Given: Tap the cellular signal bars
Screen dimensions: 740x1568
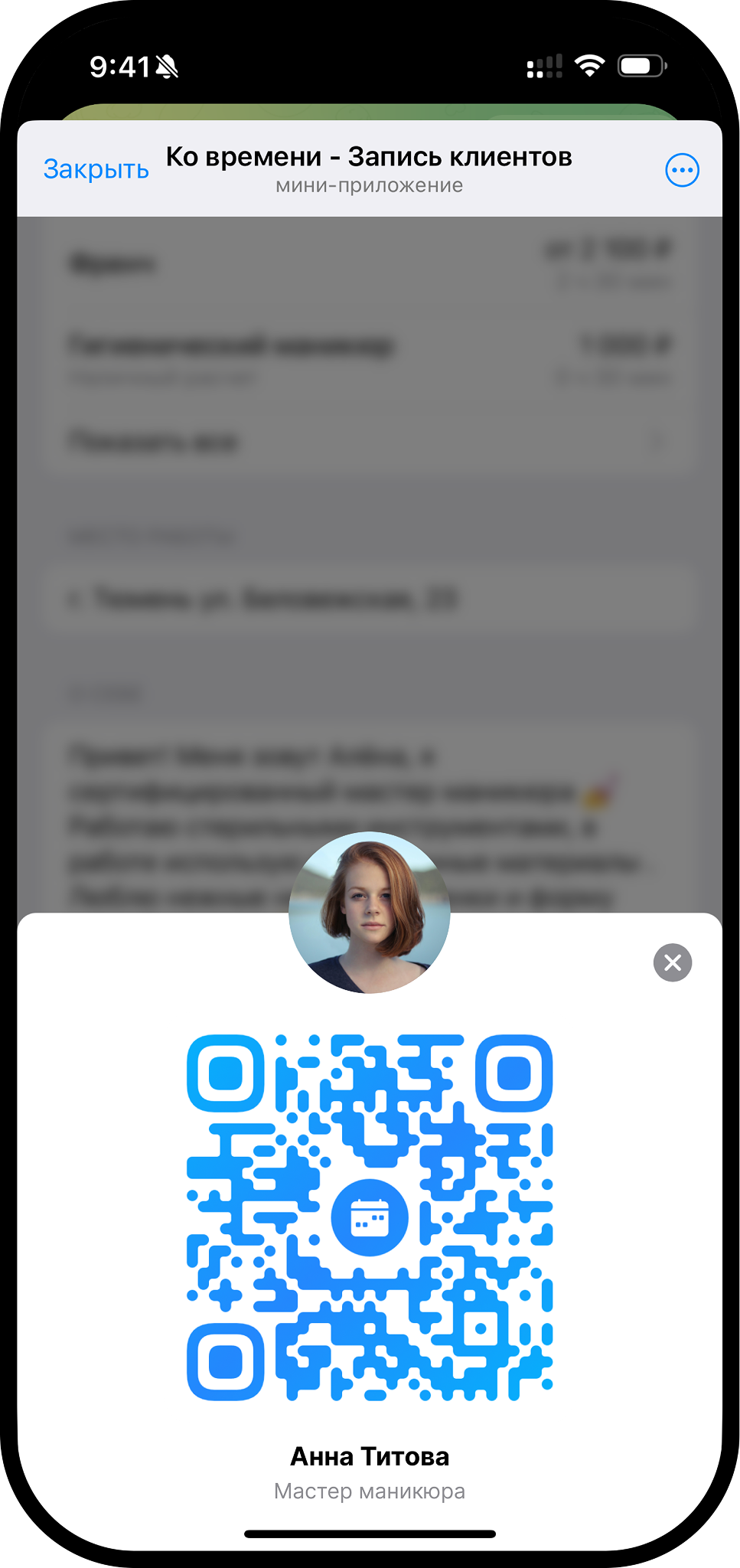Looking at the screenshot, I should point(543,67).
